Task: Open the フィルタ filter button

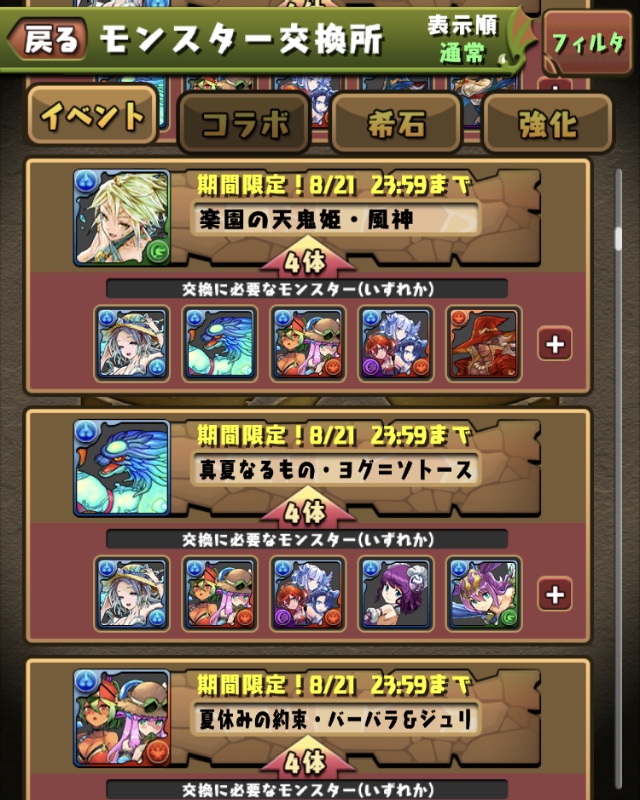Action: (587, 43)
